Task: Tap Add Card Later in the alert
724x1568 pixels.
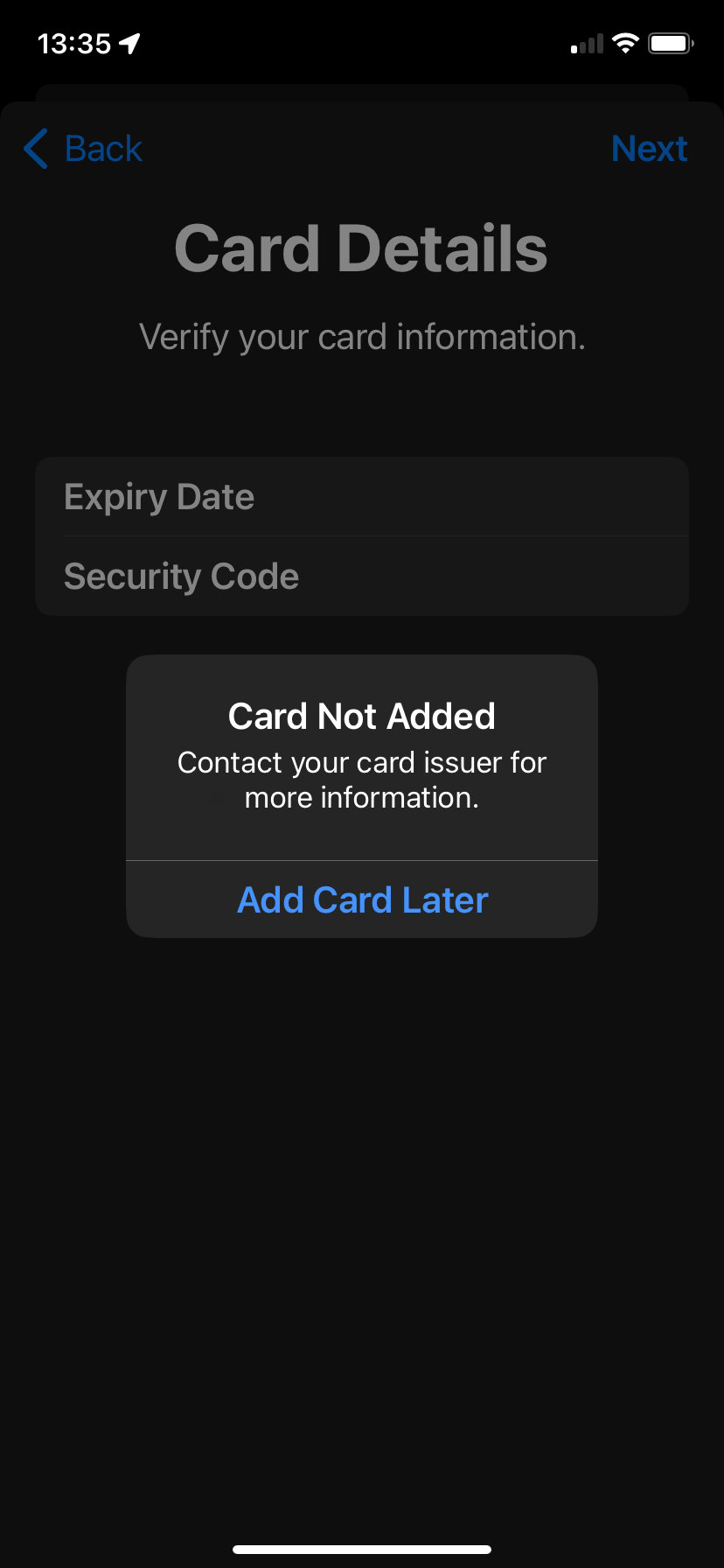Action: [362, 899]
